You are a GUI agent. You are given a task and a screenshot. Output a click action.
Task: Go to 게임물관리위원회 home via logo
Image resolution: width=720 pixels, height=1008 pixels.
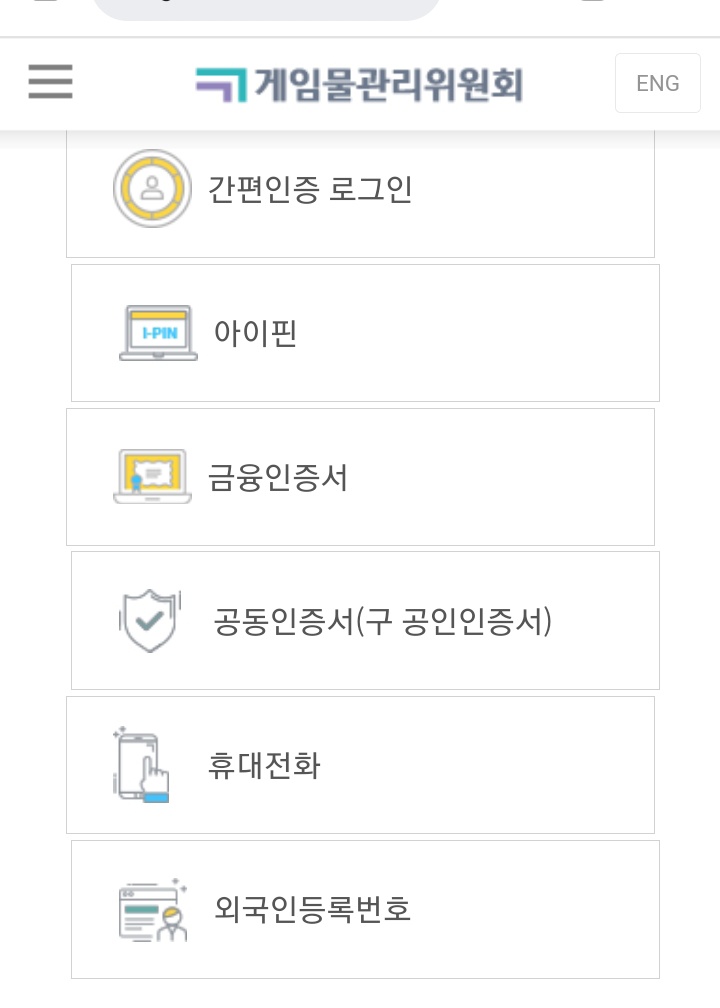pos(360,84)
